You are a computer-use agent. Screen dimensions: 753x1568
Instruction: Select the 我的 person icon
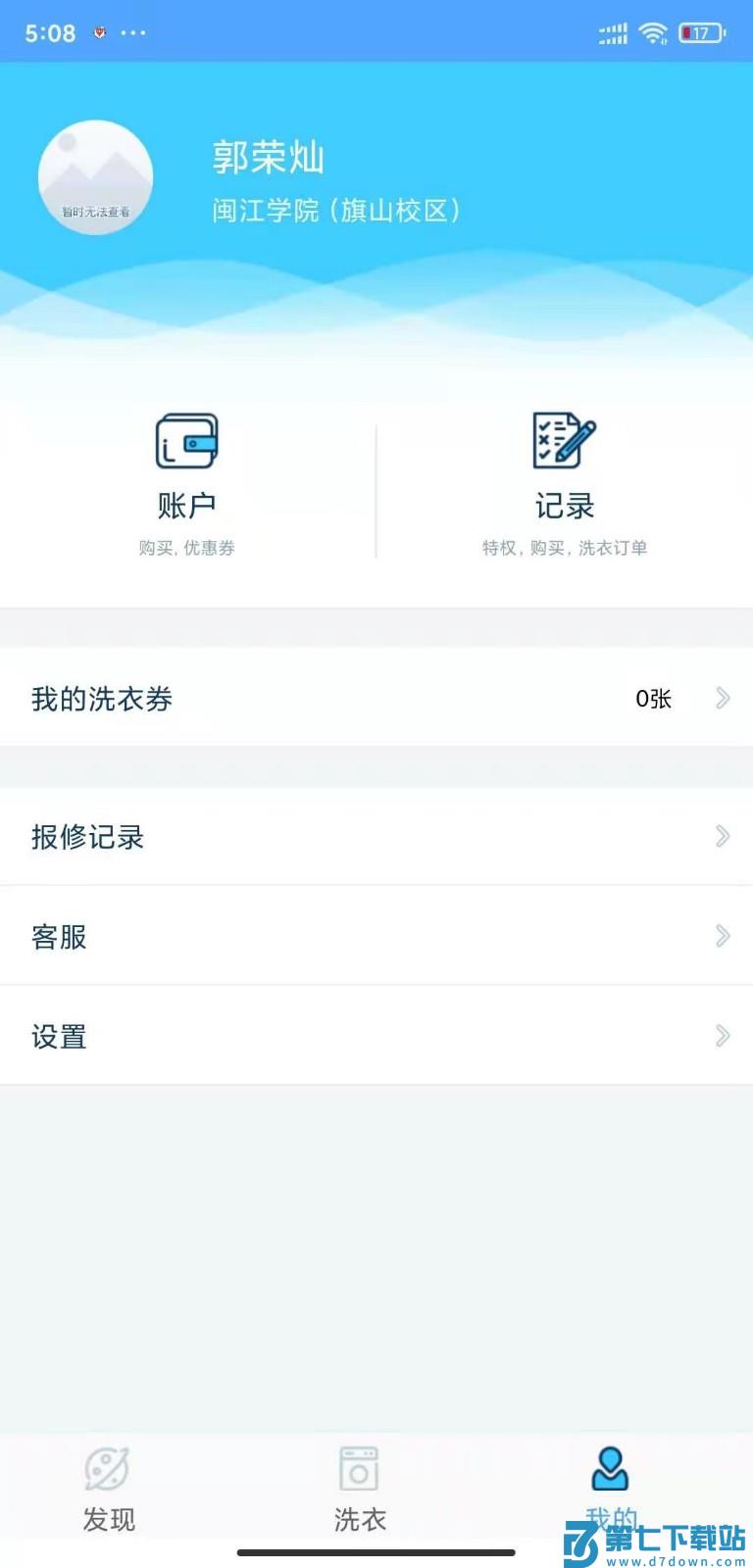pos(612,1463)
